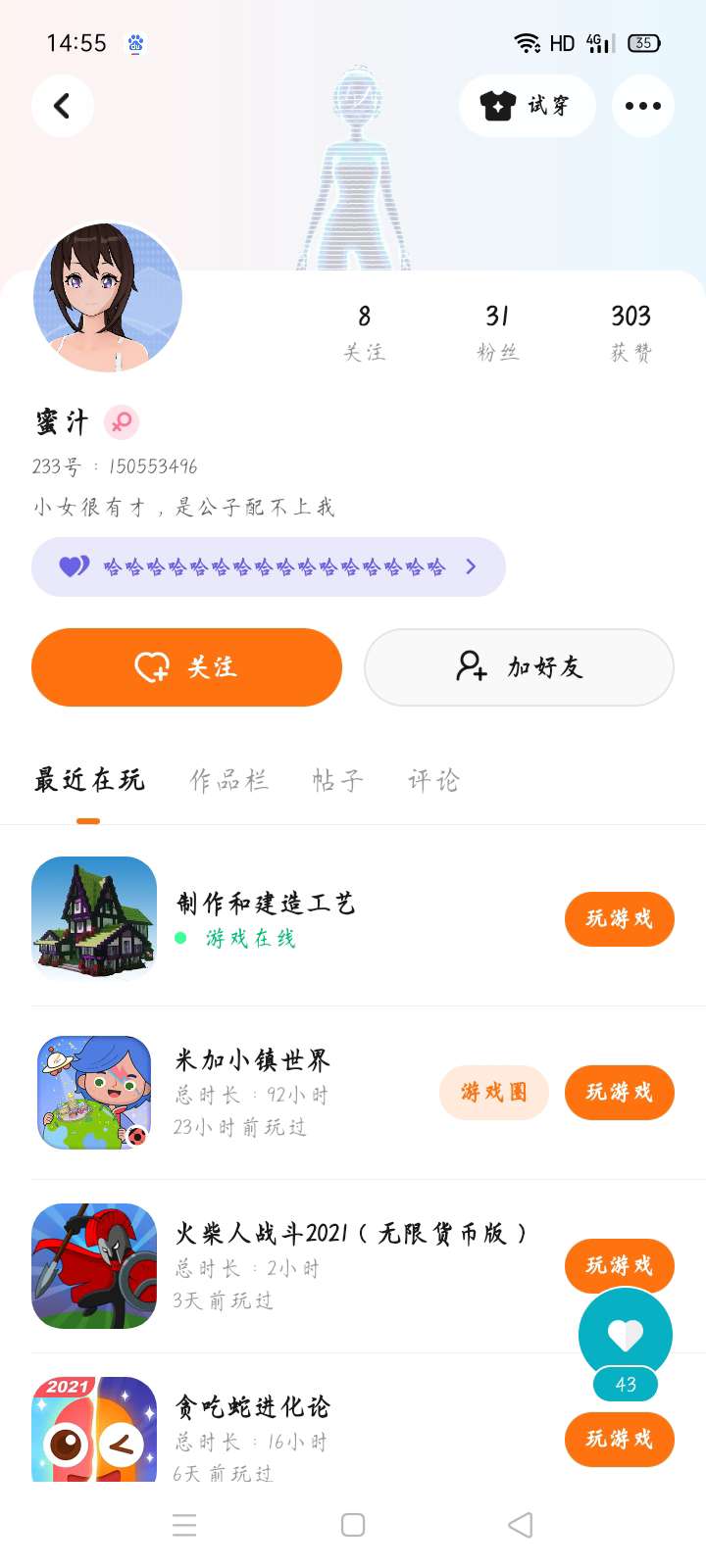Screen dimensions: 706x1568
Task: Switch to the 帖子 tab
Action: 337,780
